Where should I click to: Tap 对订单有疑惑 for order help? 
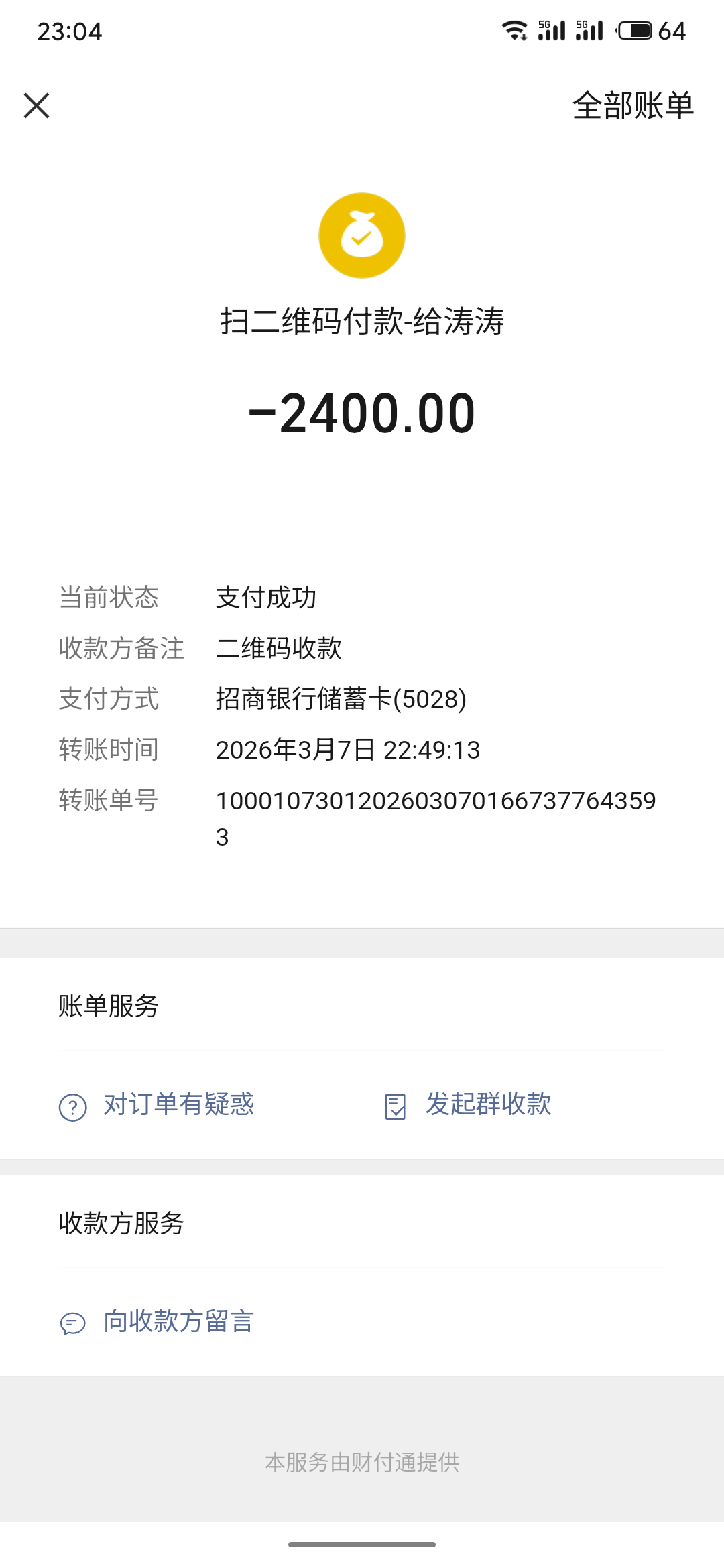pyautogui.click(x=157, y=1105)
